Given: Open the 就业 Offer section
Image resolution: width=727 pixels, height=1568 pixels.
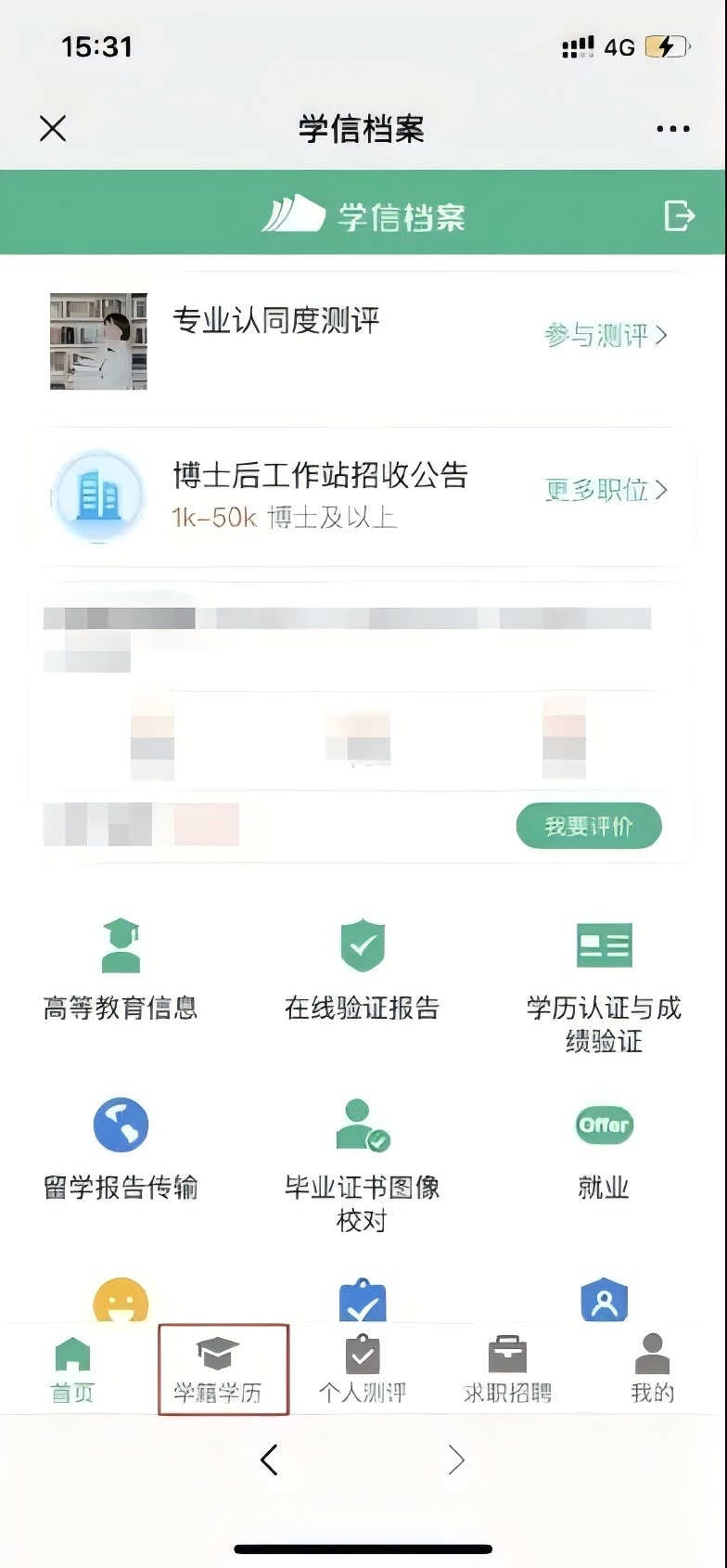Looking at the screenshot, I should click(x=604, y=1149).
